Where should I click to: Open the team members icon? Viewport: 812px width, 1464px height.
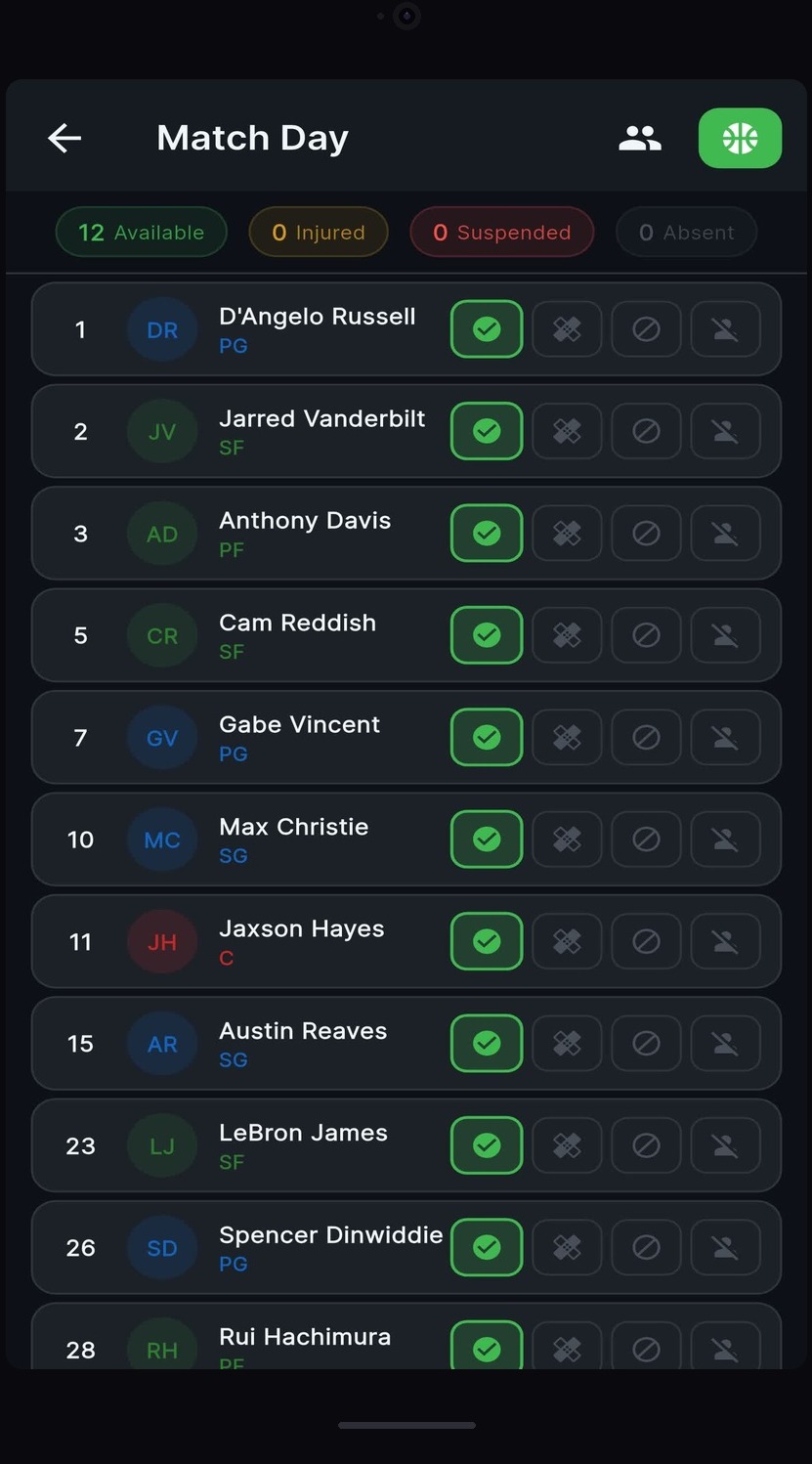640,138
